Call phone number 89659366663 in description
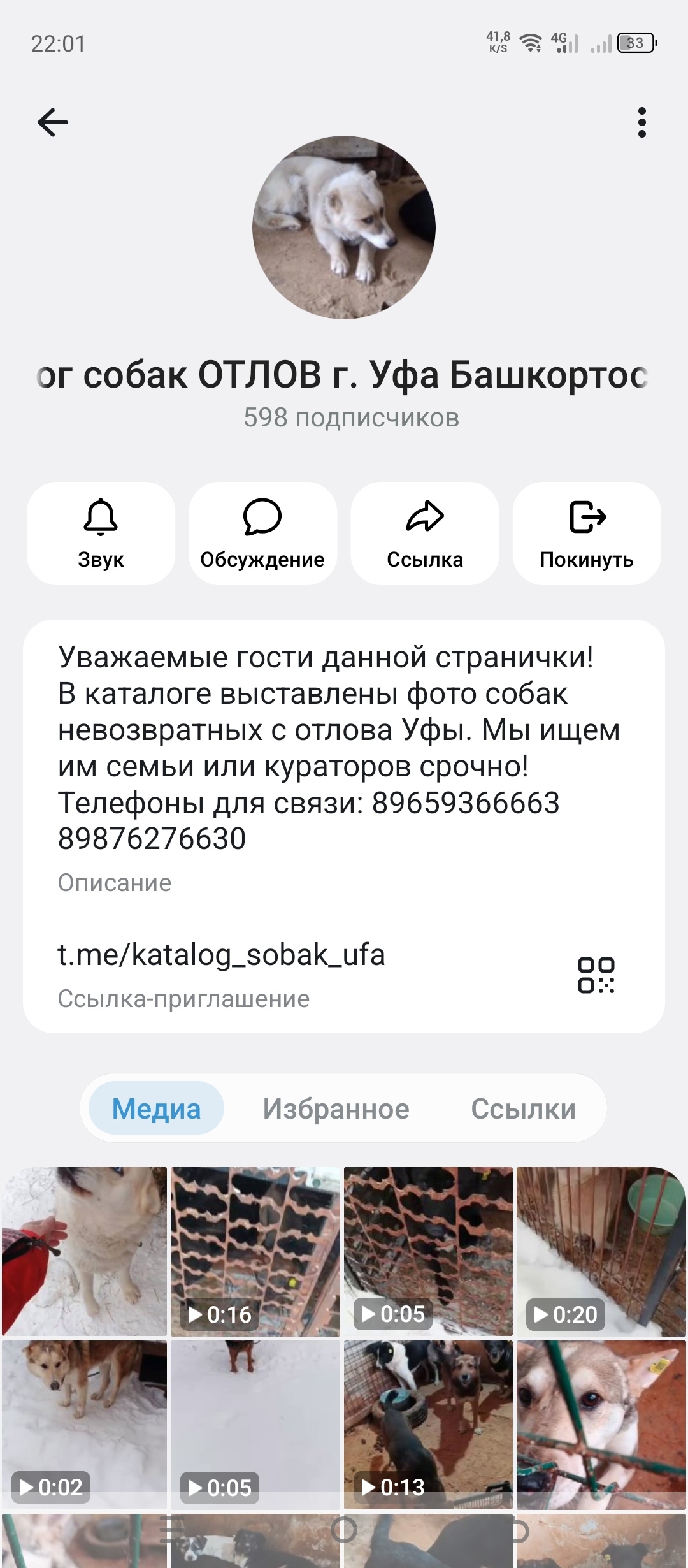Screen dimensions: 688x1568 click(x=466, y=803)
